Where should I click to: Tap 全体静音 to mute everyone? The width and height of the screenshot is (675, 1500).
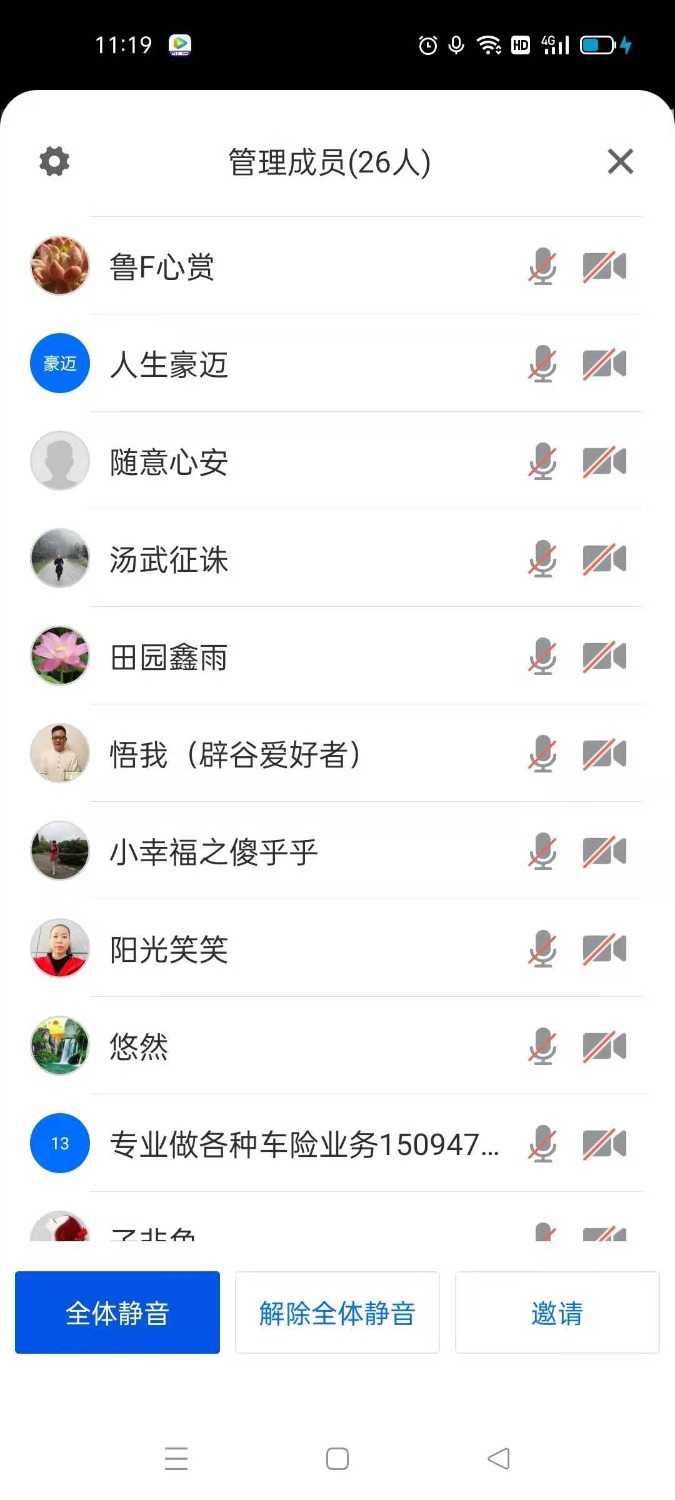coord(117,1313)
